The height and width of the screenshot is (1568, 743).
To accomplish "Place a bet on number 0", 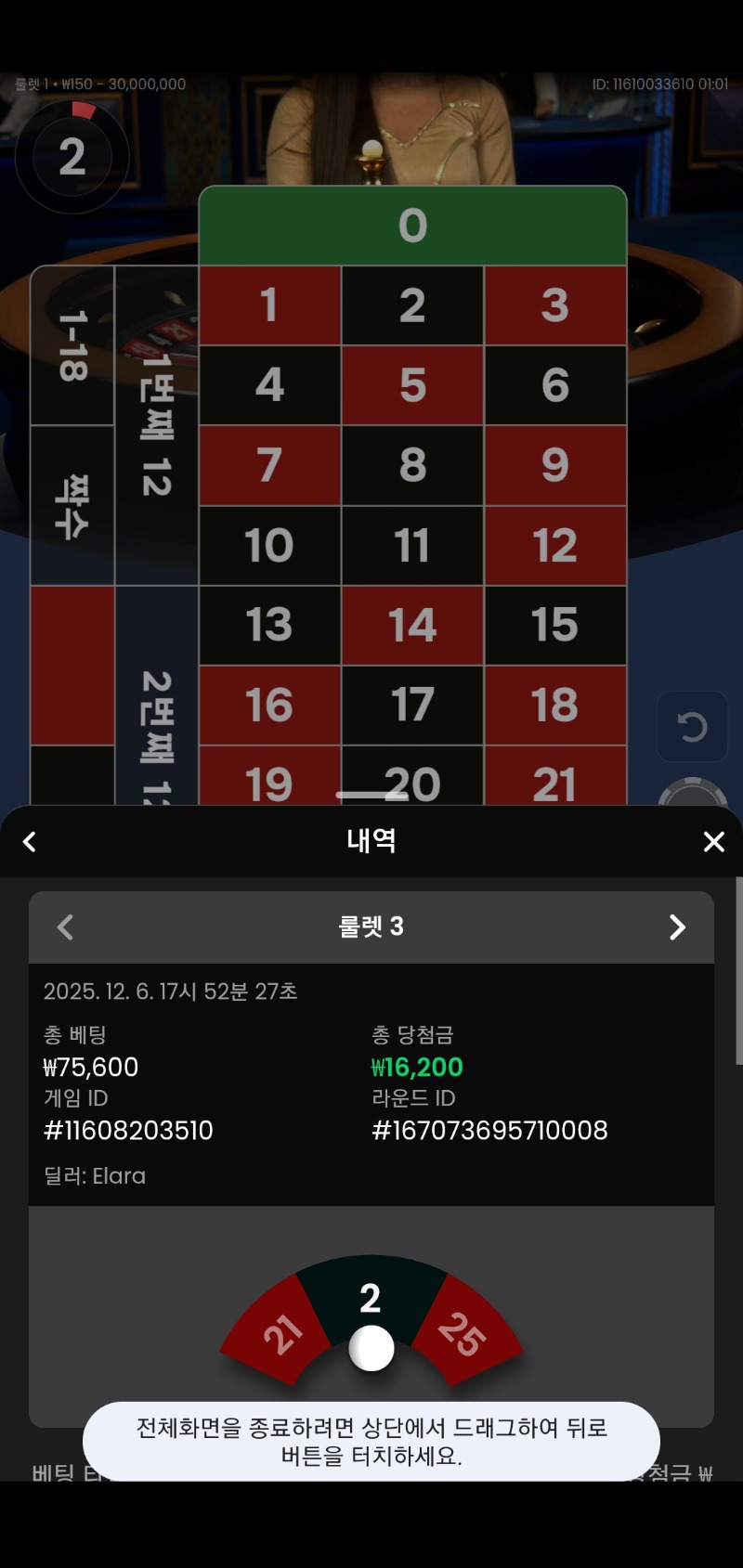I will click(x=412, y=226).
